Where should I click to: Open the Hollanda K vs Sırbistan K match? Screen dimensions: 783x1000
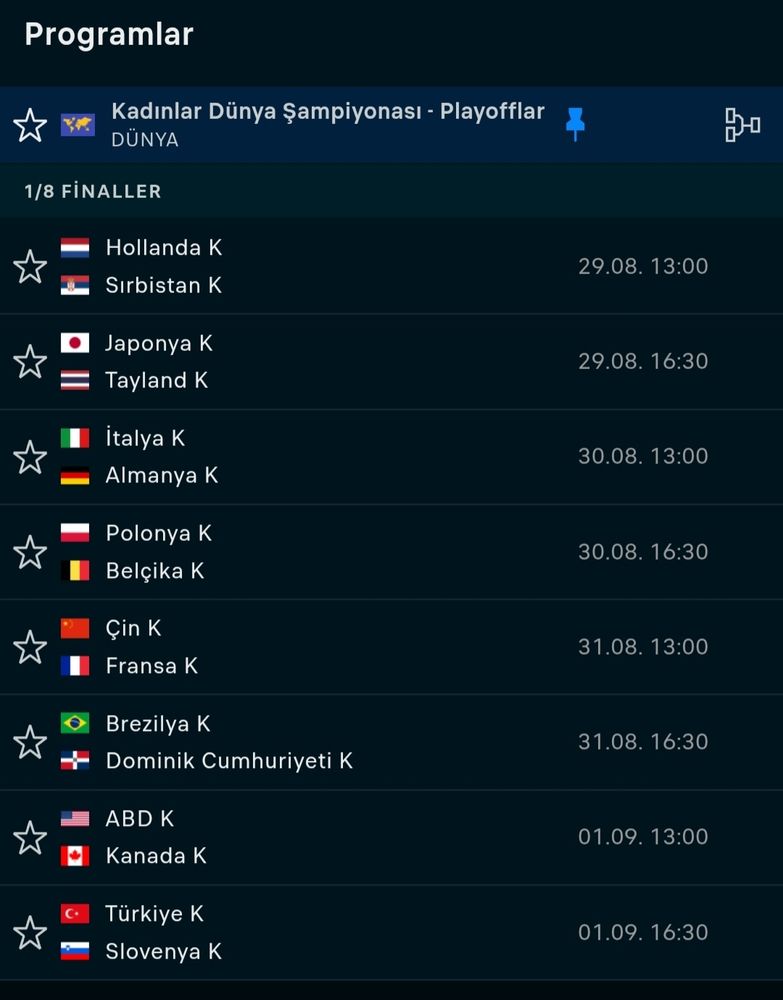pos(392,266)
